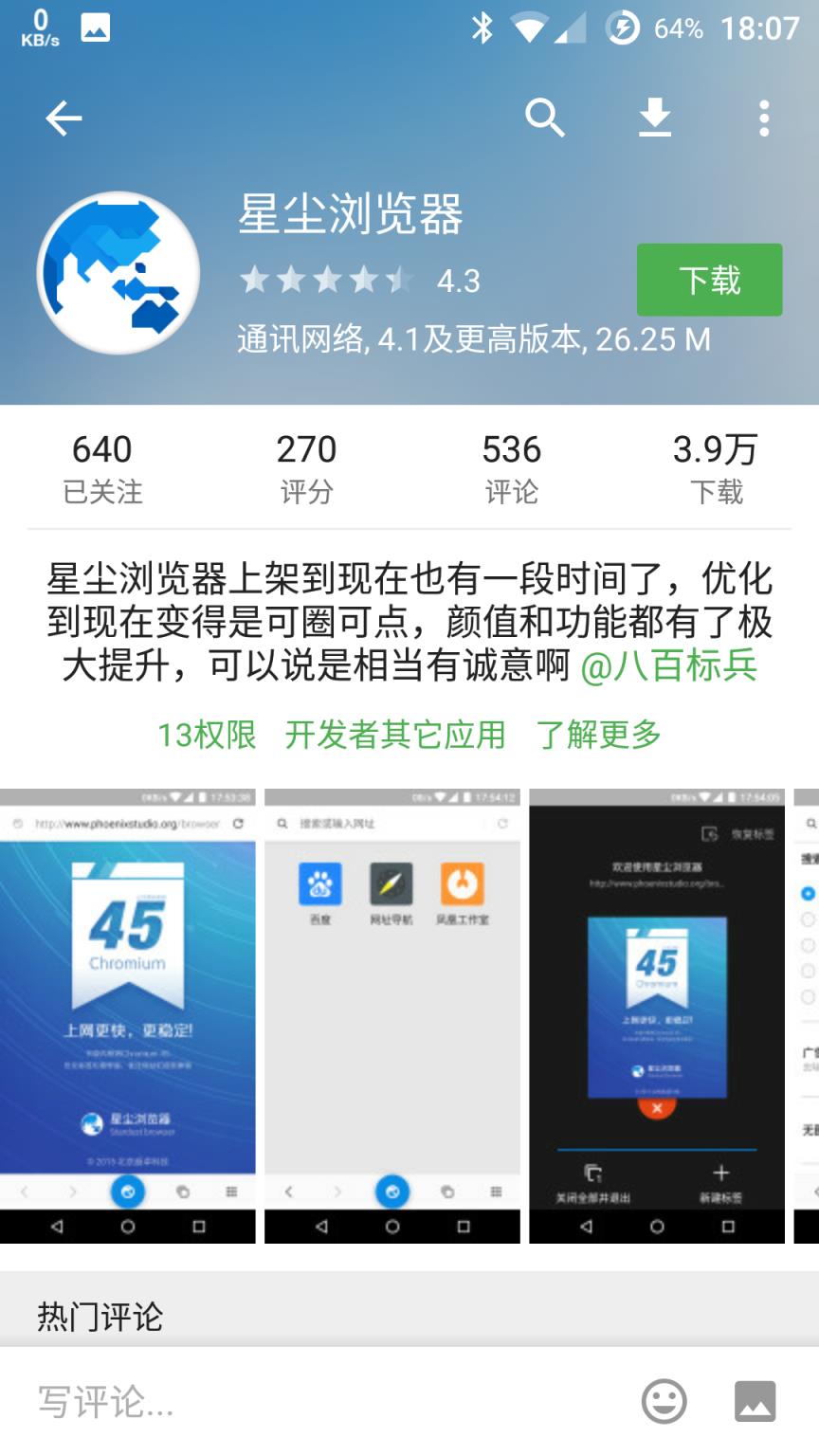Open the second screenshot with site shortcuts
819x1456 pixels.
[x=391, y=1014]
